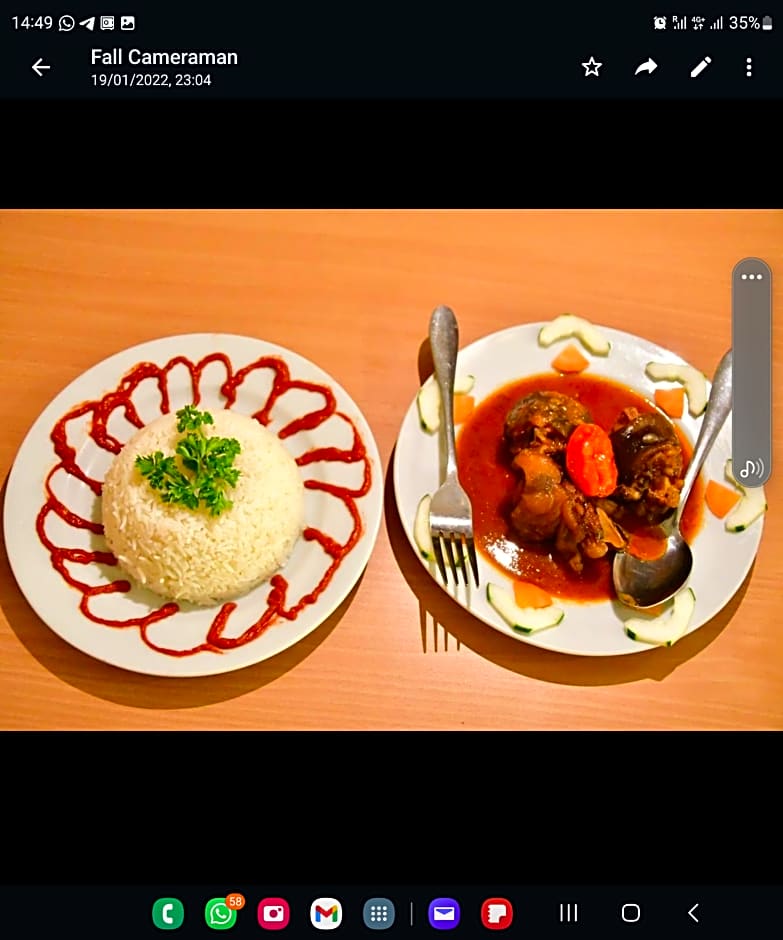Edit the image with the pencil icon
This screenshot has height=940, width=783.
tap(701, 67)
